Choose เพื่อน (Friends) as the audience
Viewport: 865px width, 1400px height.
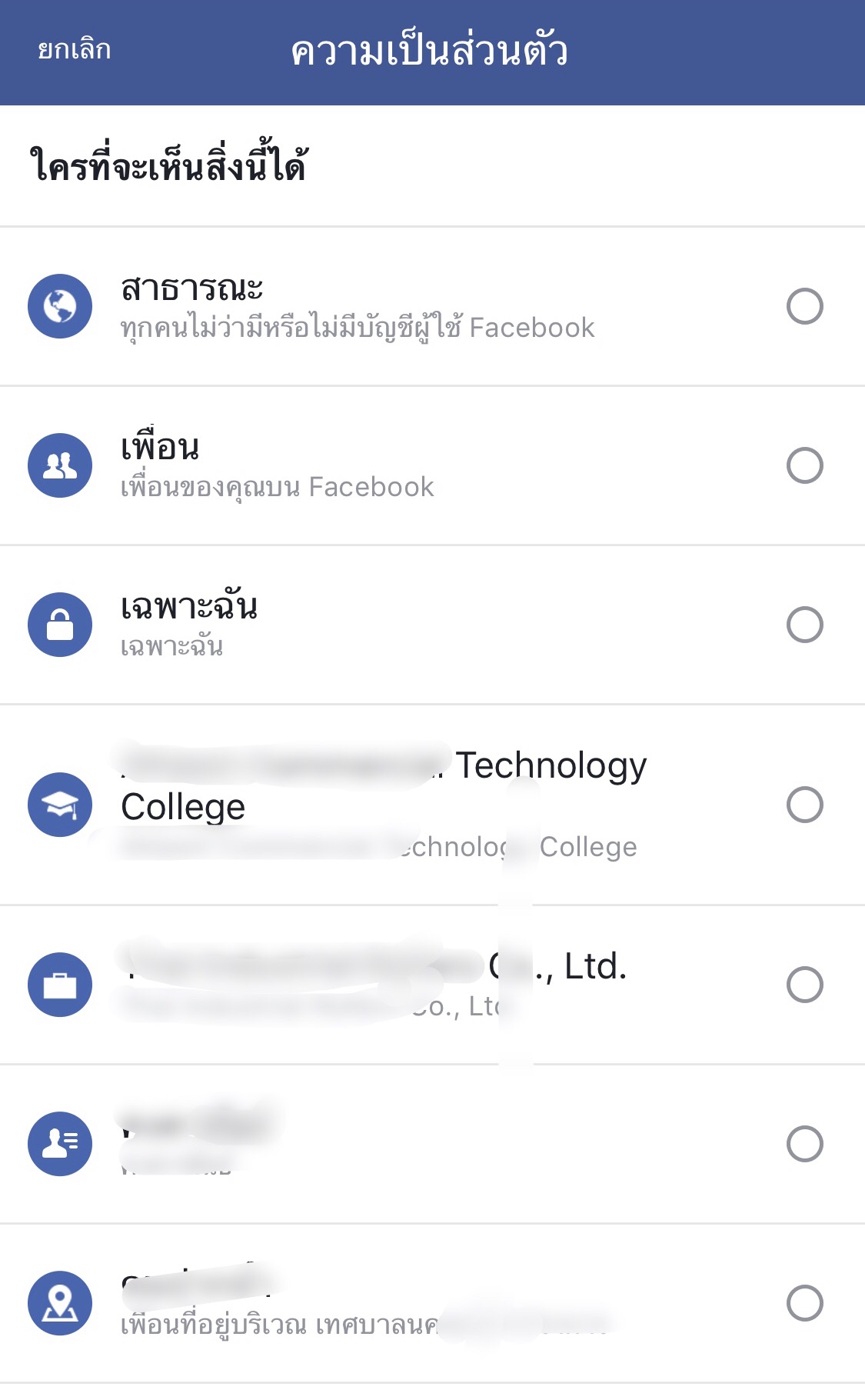[432, 465]
